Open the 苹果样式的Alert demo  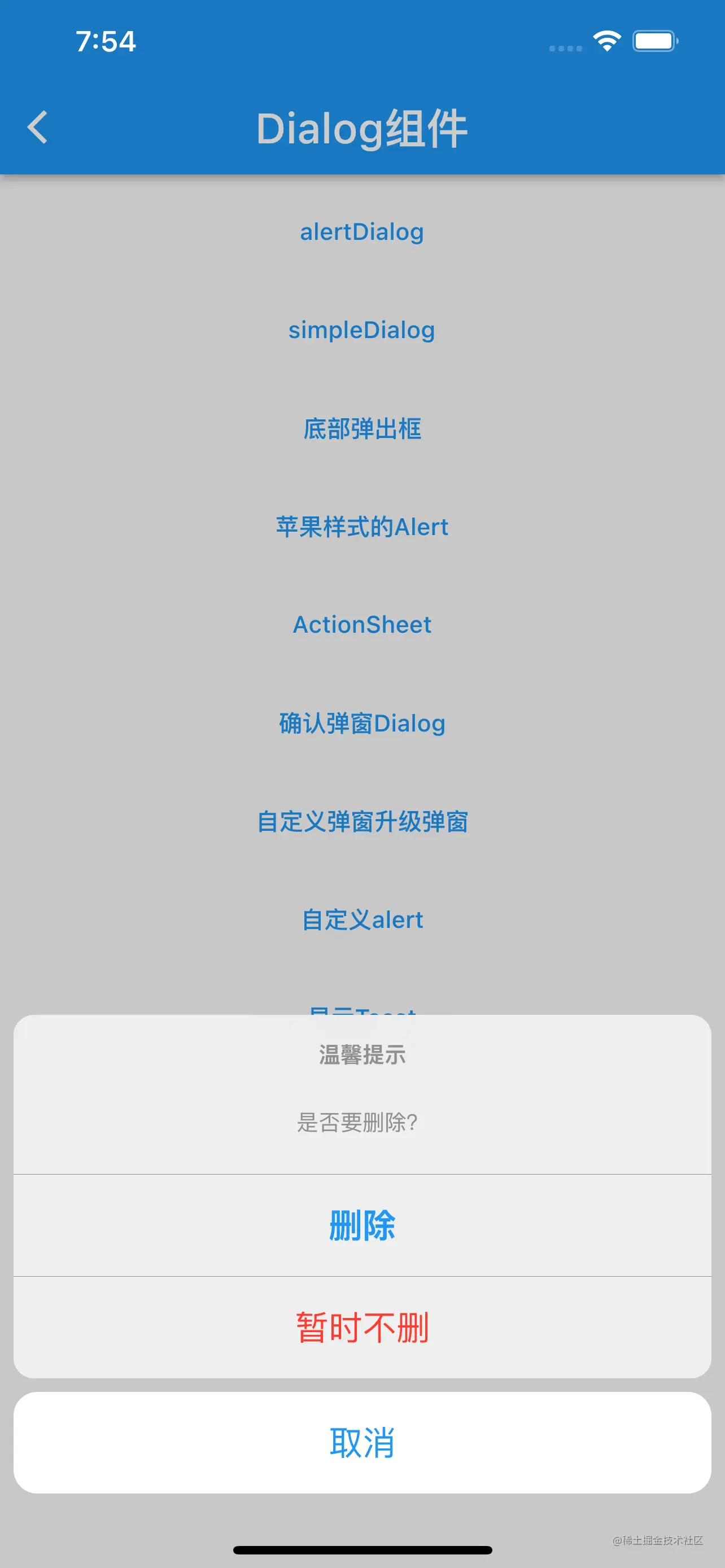point(362,527)
